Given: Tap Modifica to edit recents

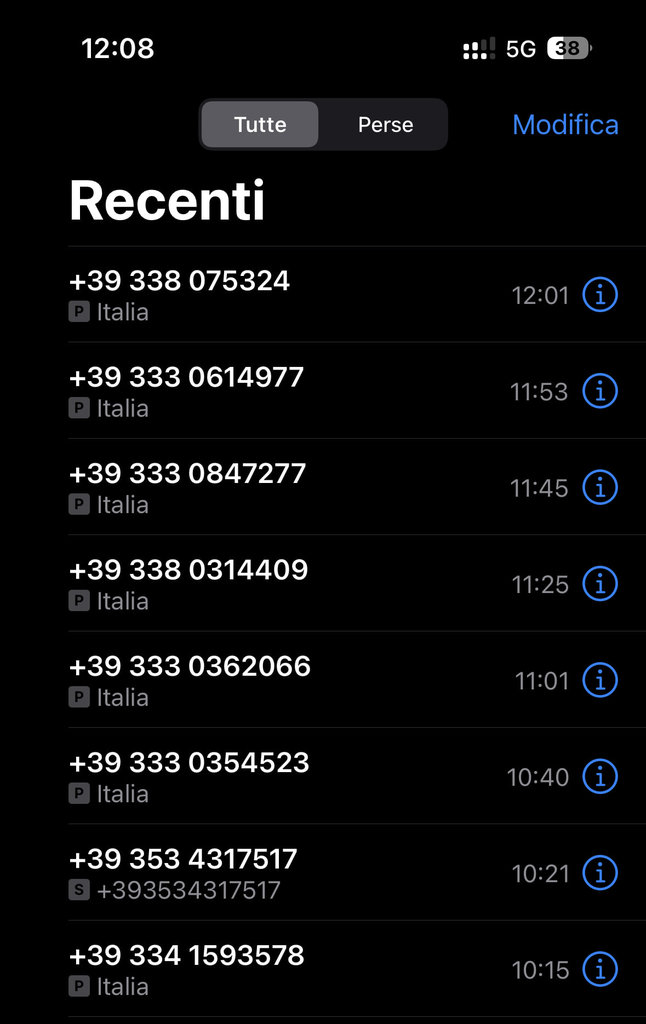Looking at the screenshot, I should click(x=565, y=125).
